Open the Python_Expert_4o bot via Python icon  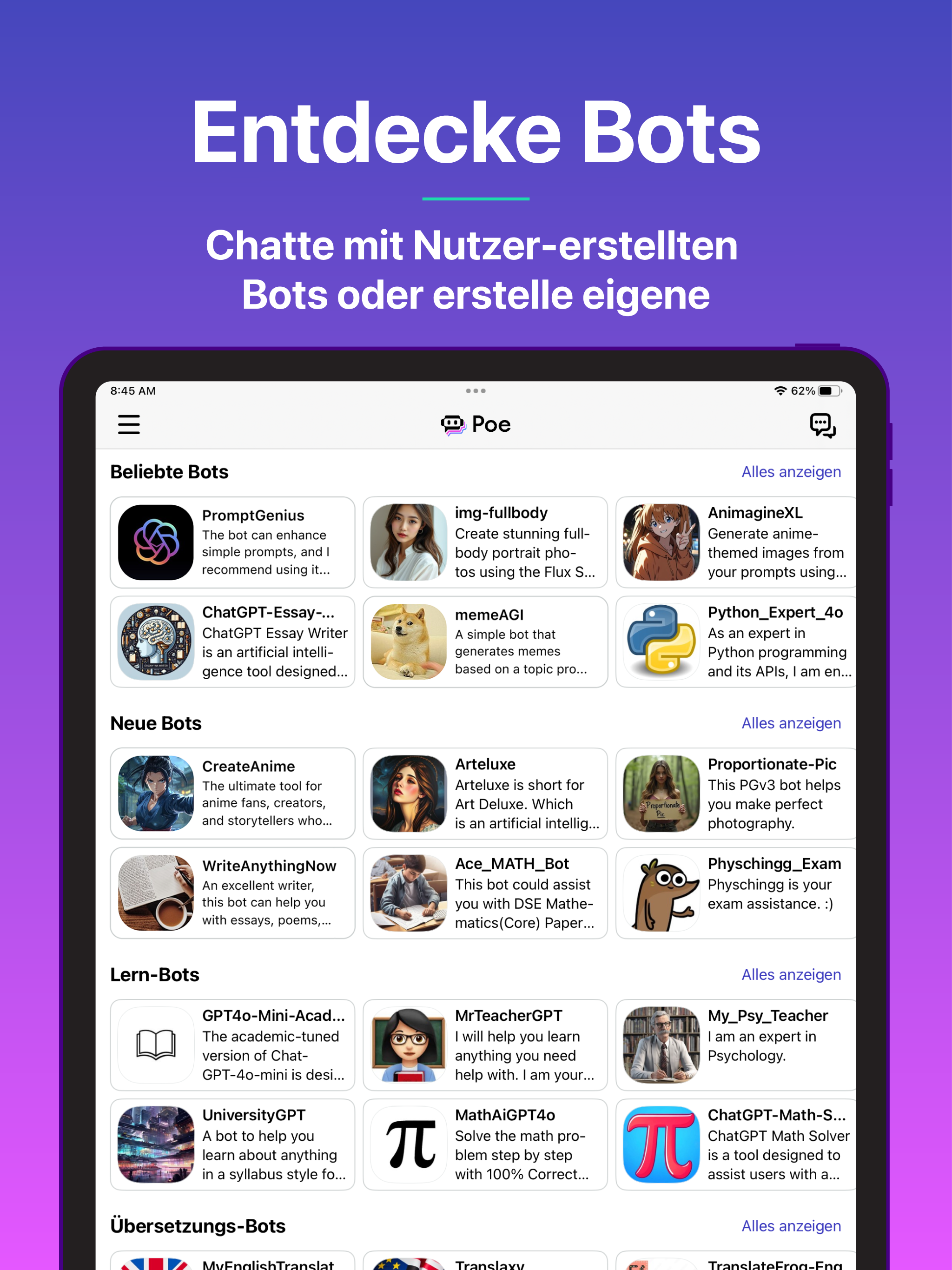coord(661,642)
